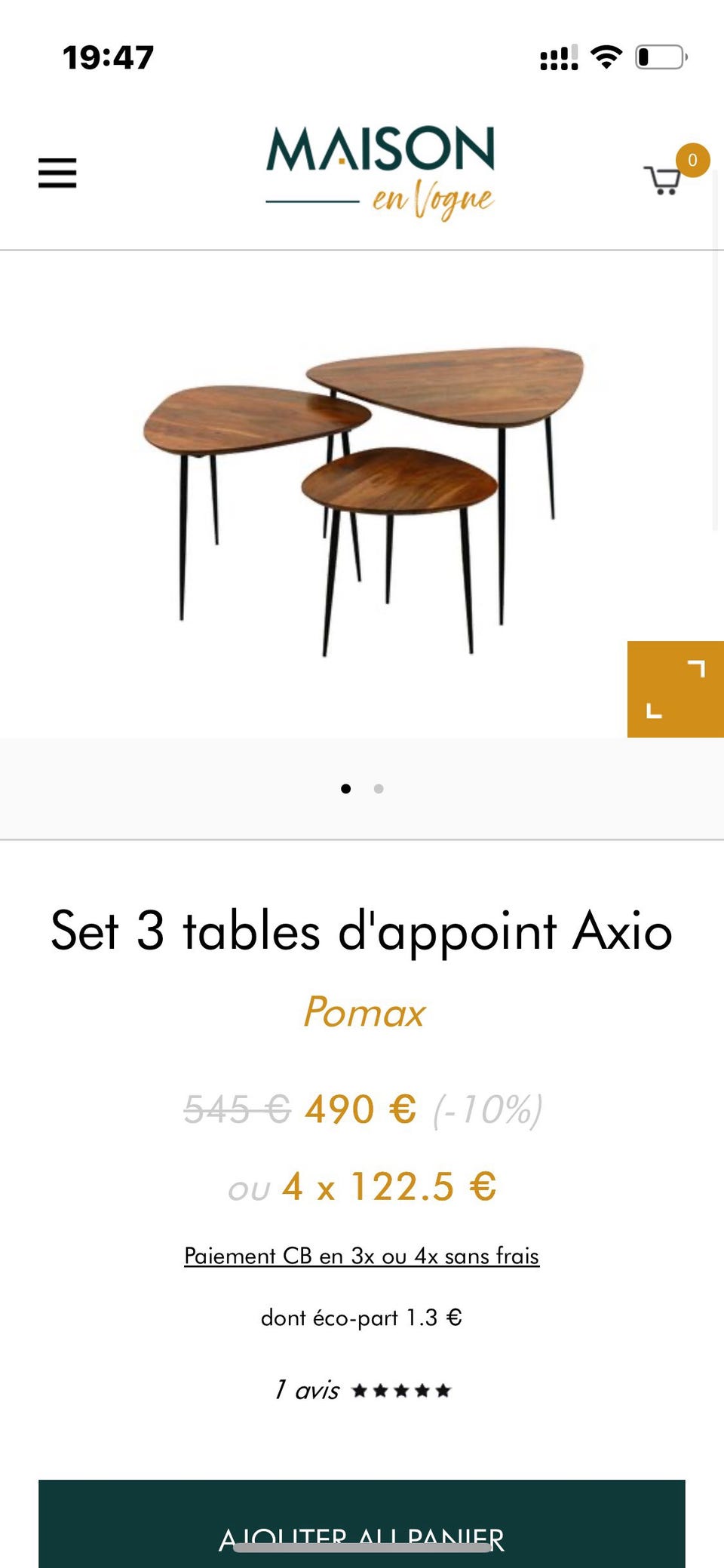The image size is (724, 1568).
Task: Open the shopping cart
Action: point(664,180)
